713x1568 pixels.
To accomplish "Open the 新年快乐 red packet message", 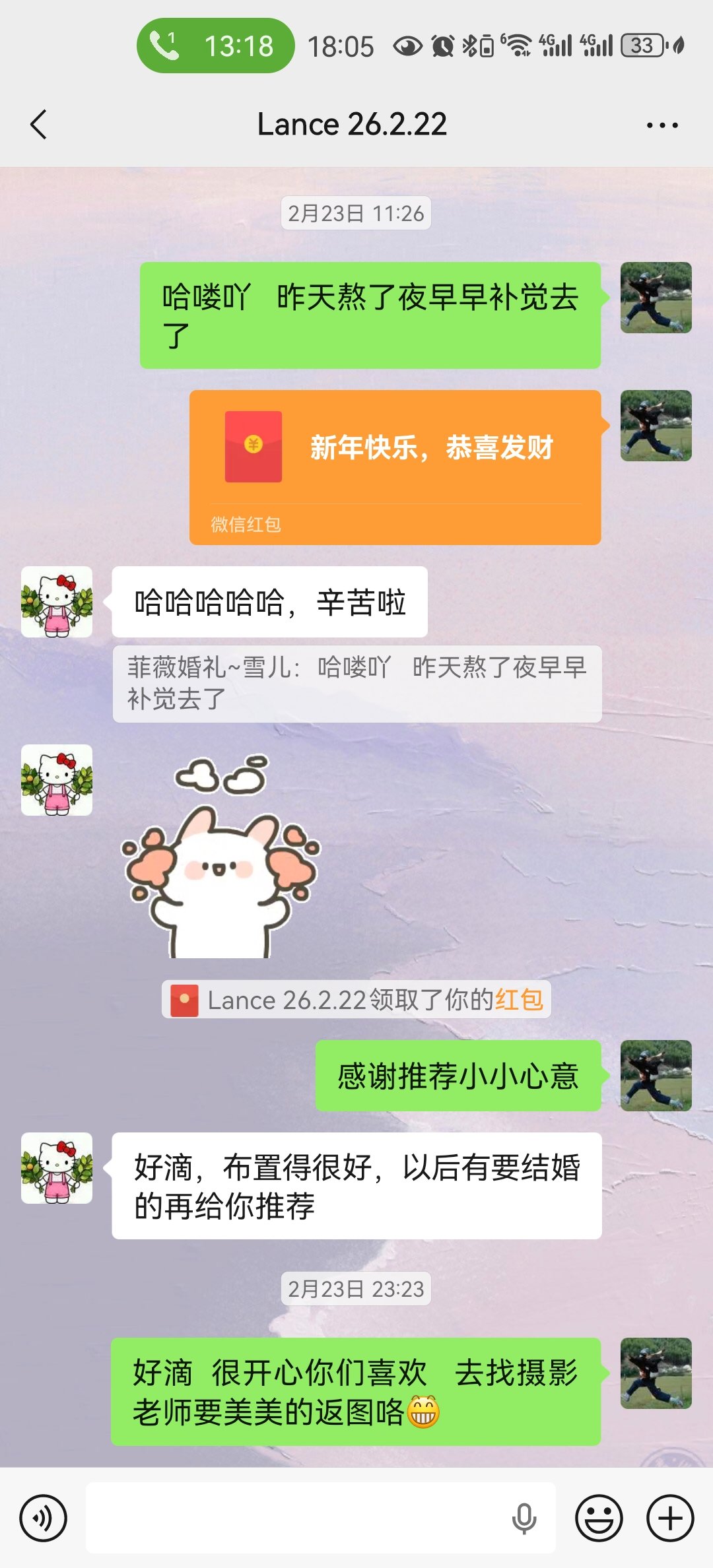I will pyautogui.click(x=395, y=466).
